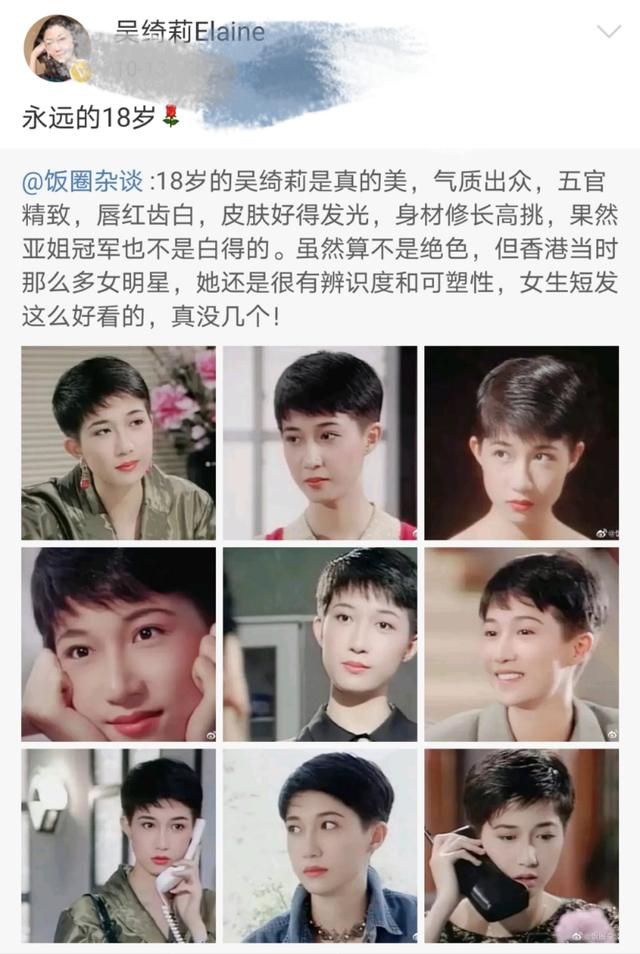Screen dimensions: 640x954
Task: Open the close-up with hands on cheeks
Action: (118, 644)
